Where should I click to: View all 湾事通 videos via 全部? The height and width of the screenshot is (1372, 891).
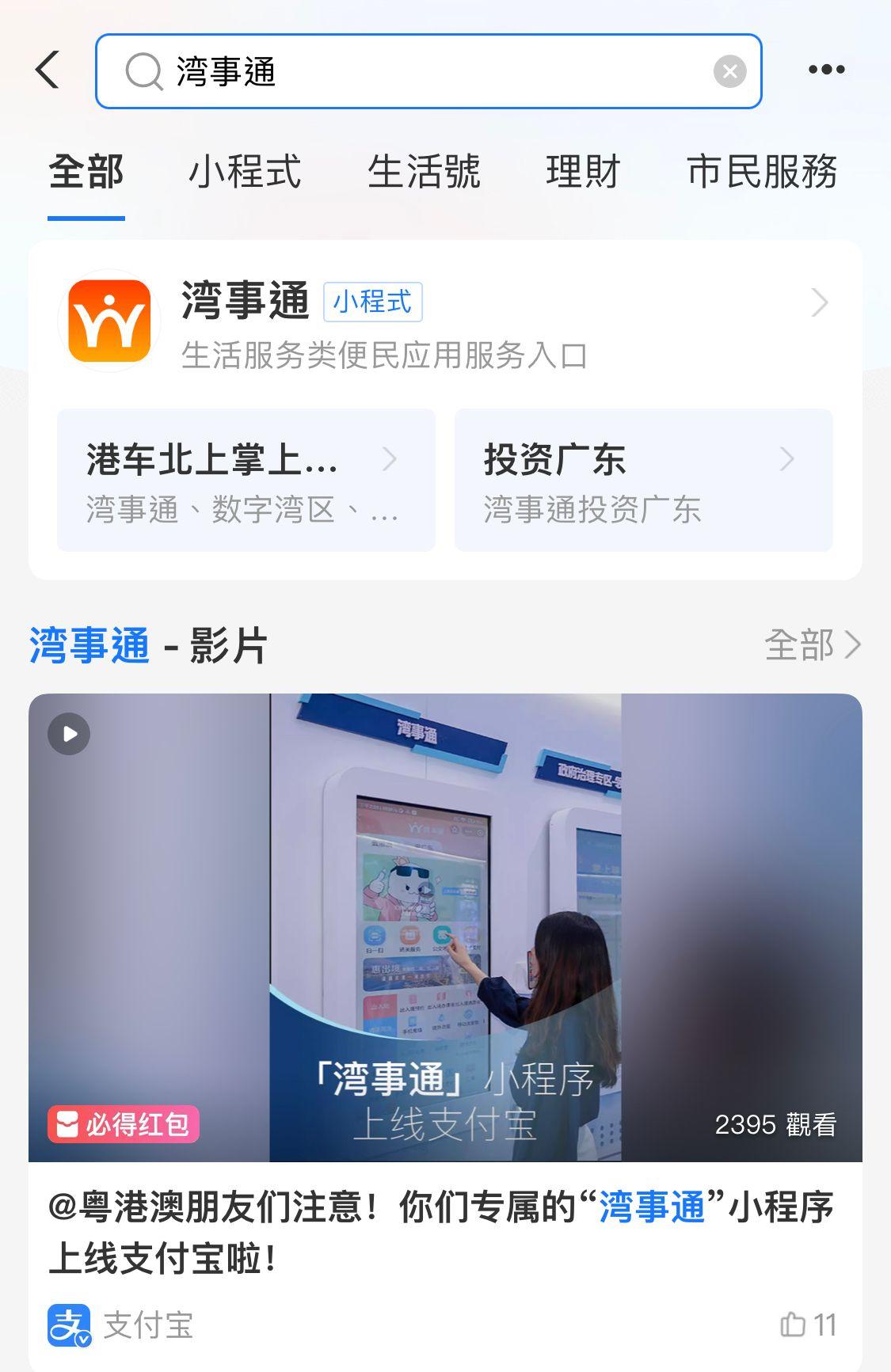pos(812,645)
